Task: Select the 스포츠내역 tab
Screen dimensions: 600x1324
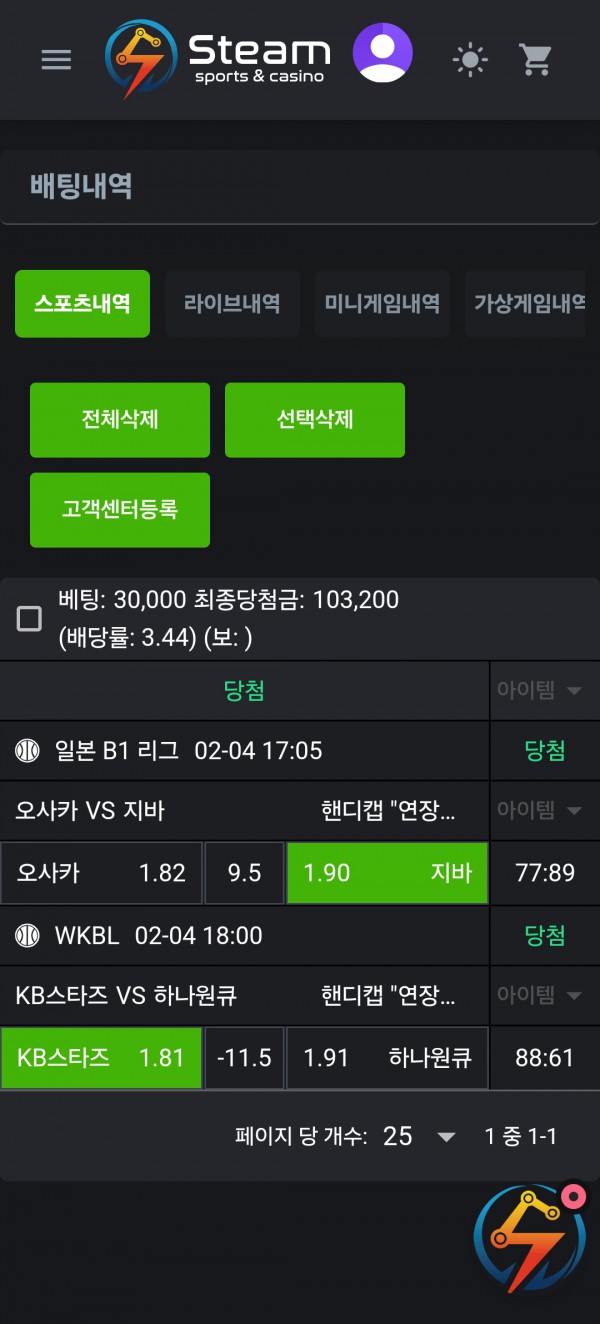Action: click(82, 304)
